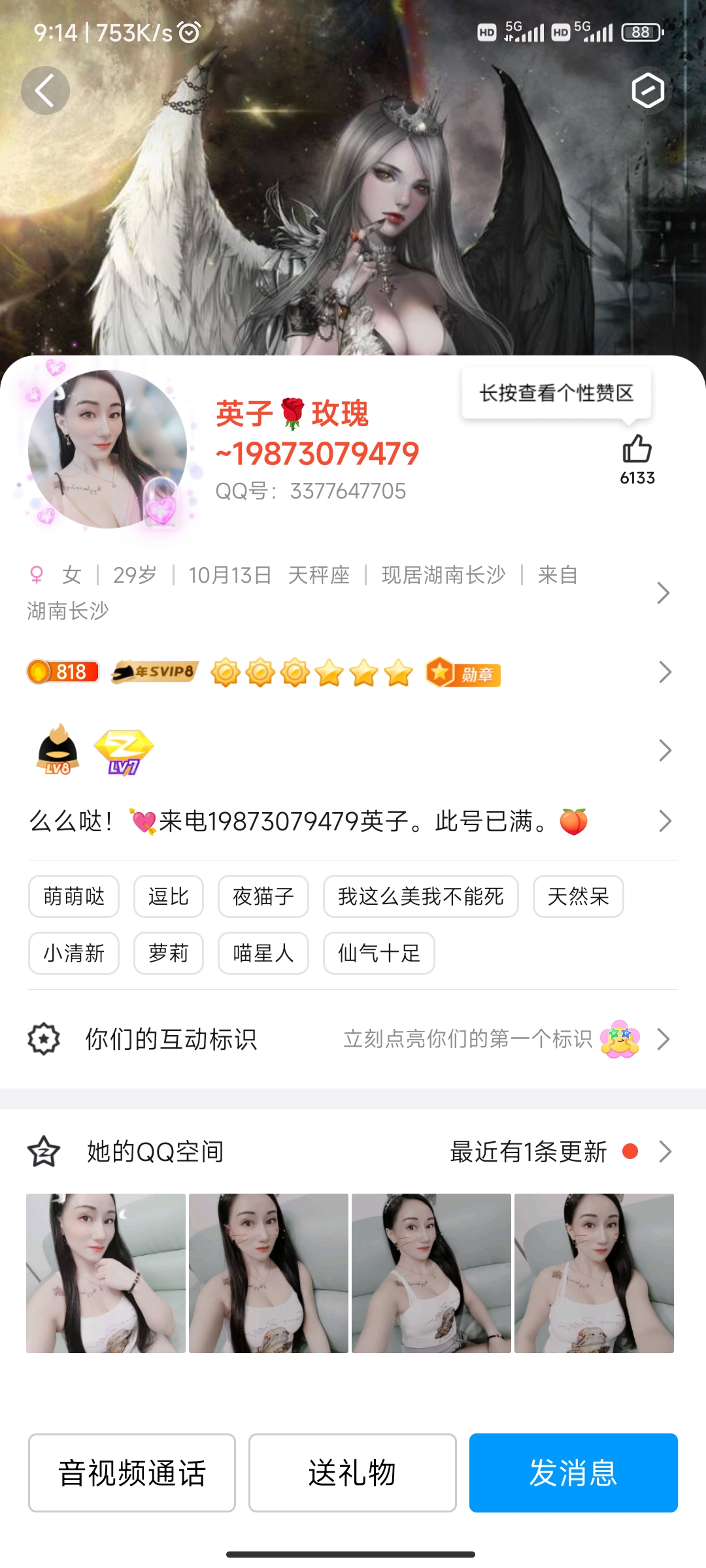
Task: View the fourth QQ空间 photo
Action: tap(594, 1273)
